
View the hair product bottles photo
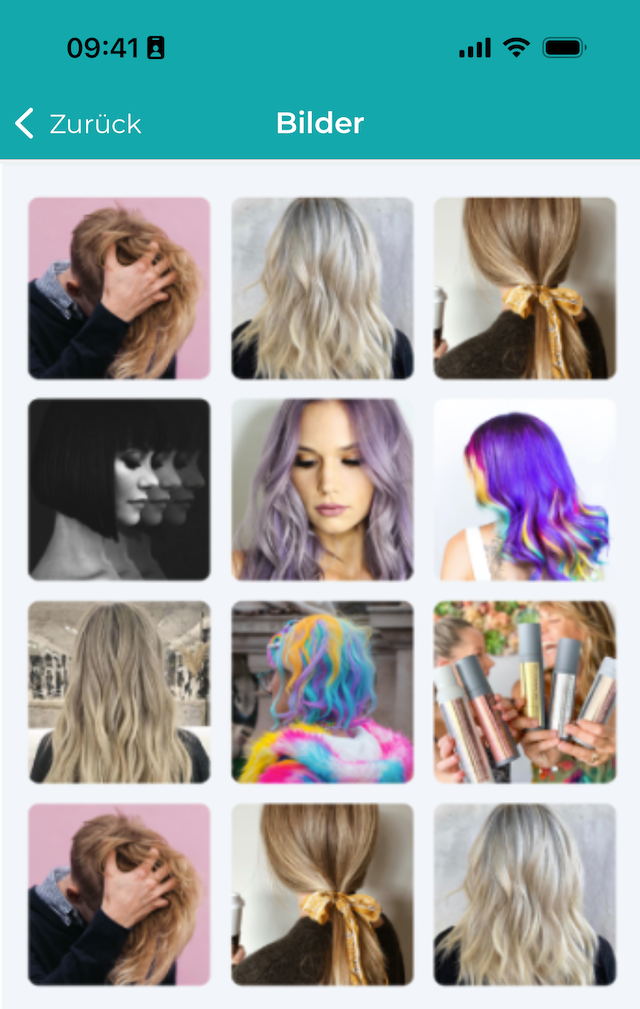click(524, 692)
